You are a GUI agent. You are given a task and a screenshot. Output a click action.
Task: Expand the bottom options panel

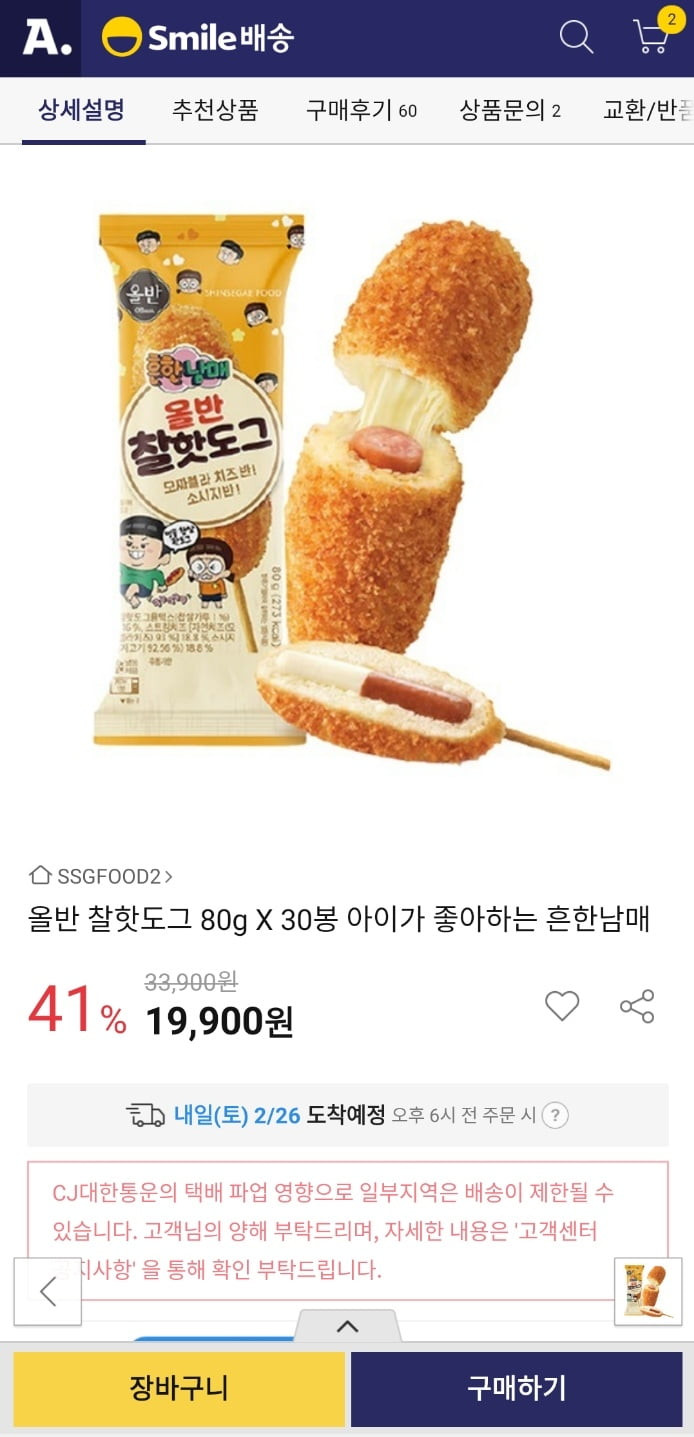coord(347,1327)
